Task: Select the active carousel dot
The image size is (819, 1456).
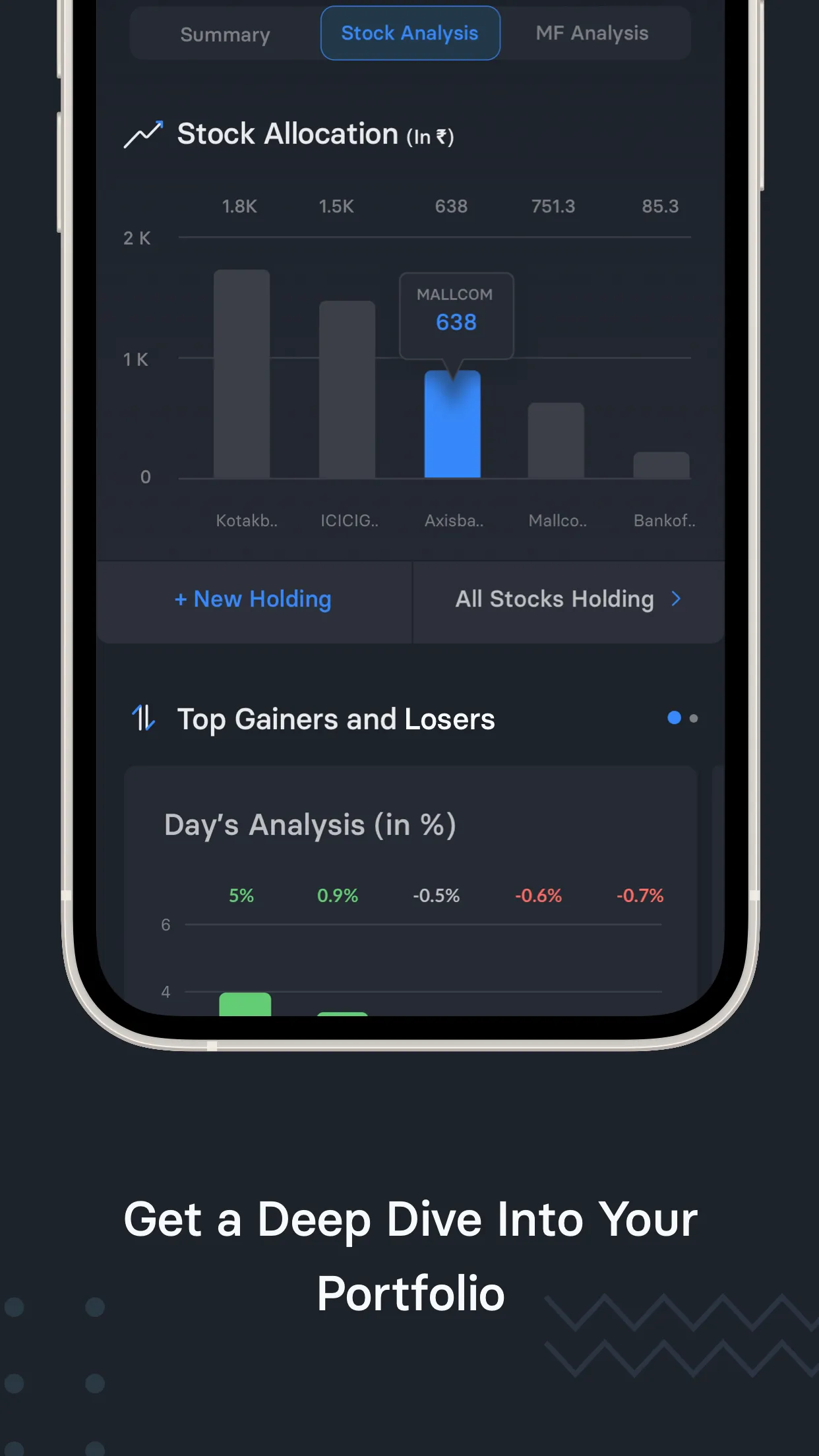Action: (673, 717)
